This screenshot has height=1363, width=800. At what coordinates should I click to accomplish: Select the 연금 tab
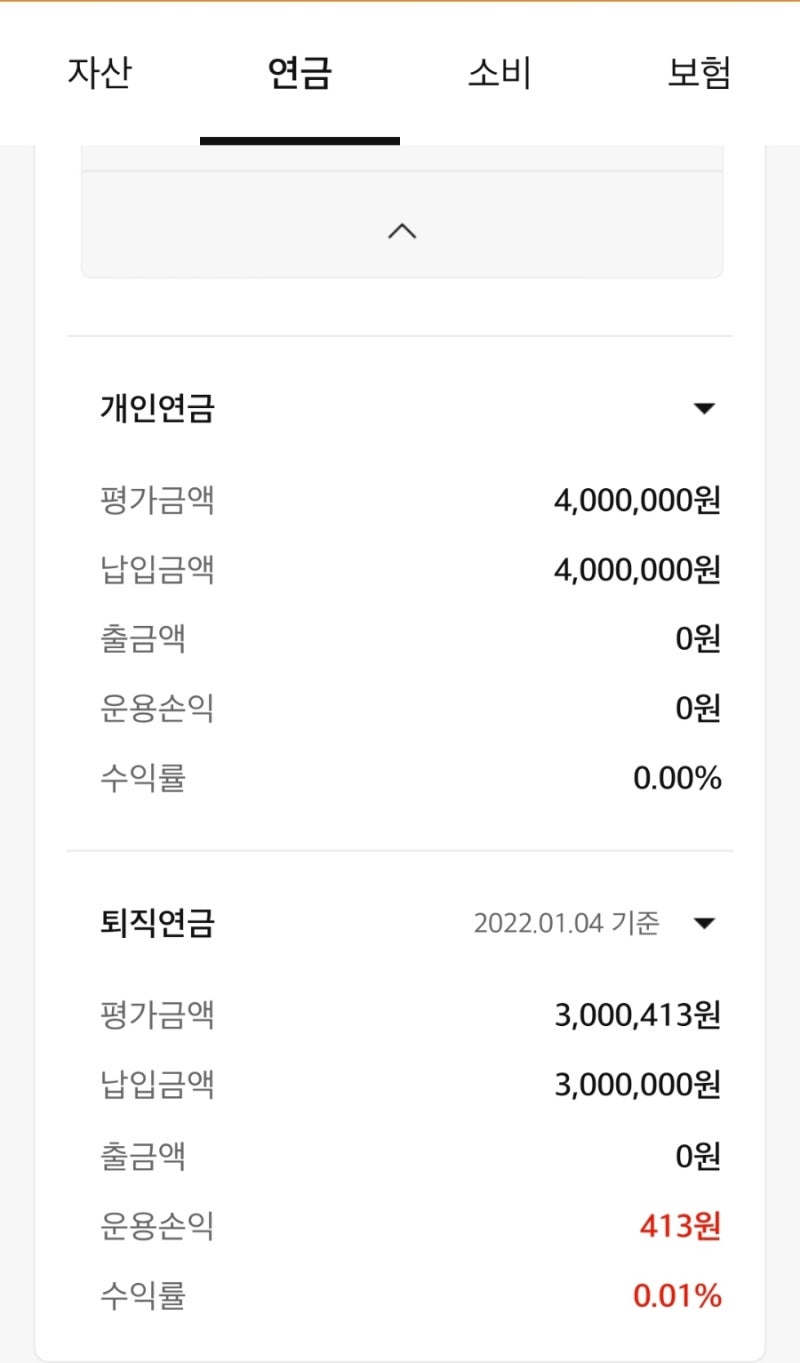pos(299,73)
